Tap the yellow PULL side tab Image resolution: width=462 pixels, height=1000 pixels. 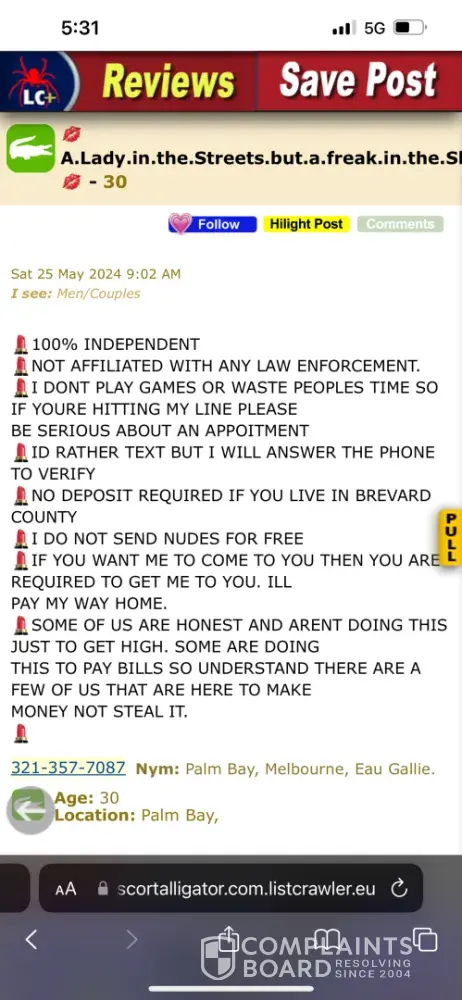point(451,538)
